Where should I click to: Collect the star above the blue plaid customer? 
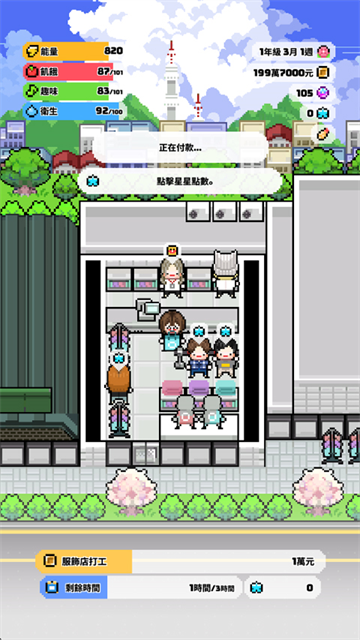point(199,331)
